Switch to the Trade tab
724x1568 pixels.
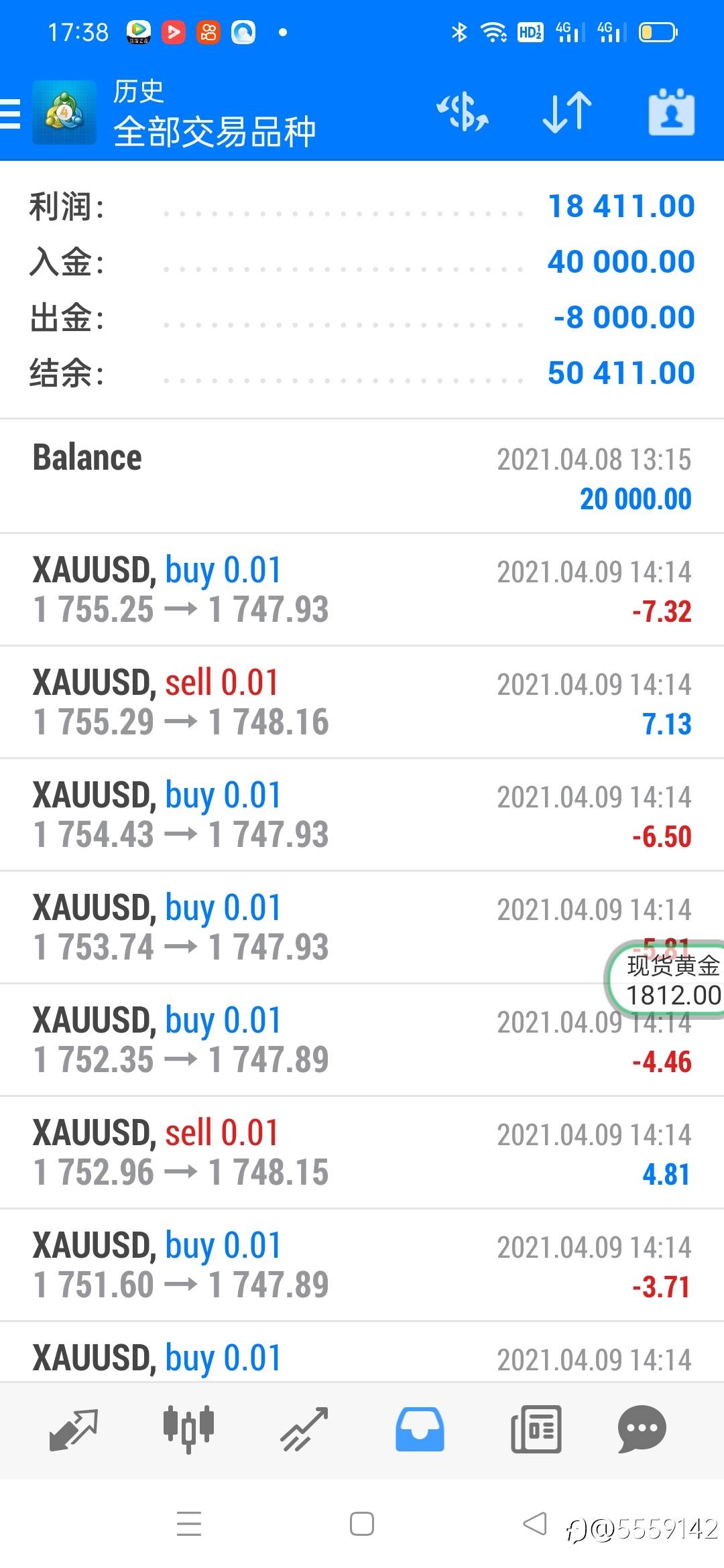pos(304,1429)
